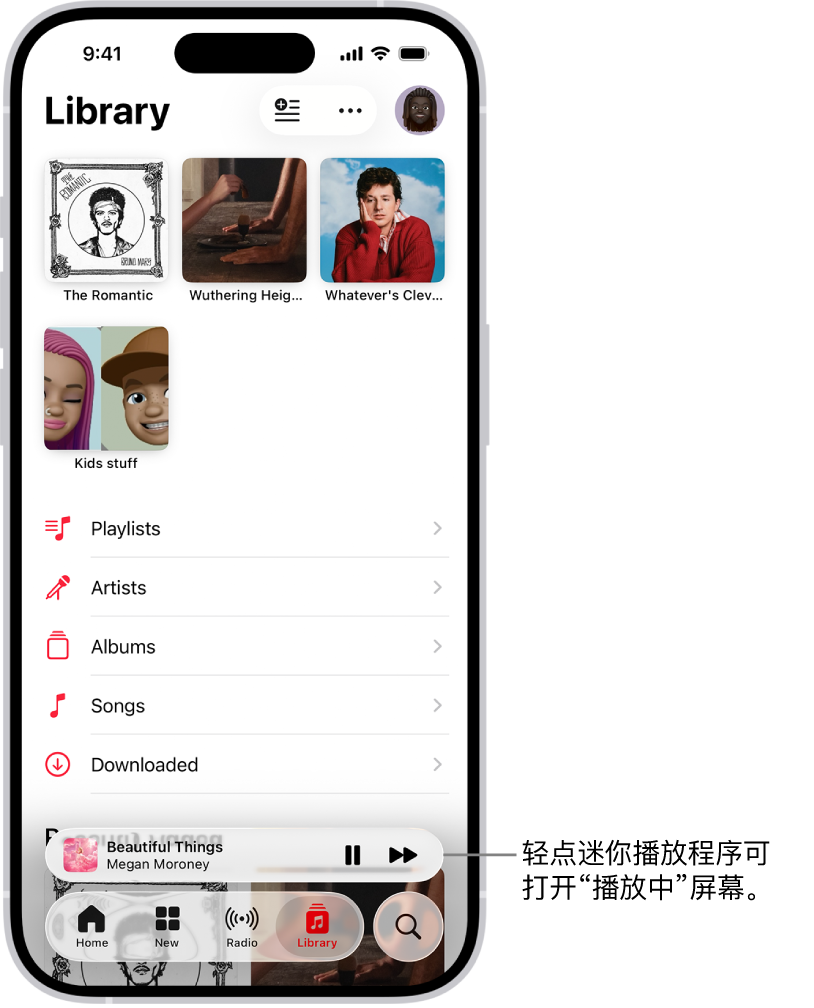
Task: Switch to the Home tab
Action: [x=92, y=926]
